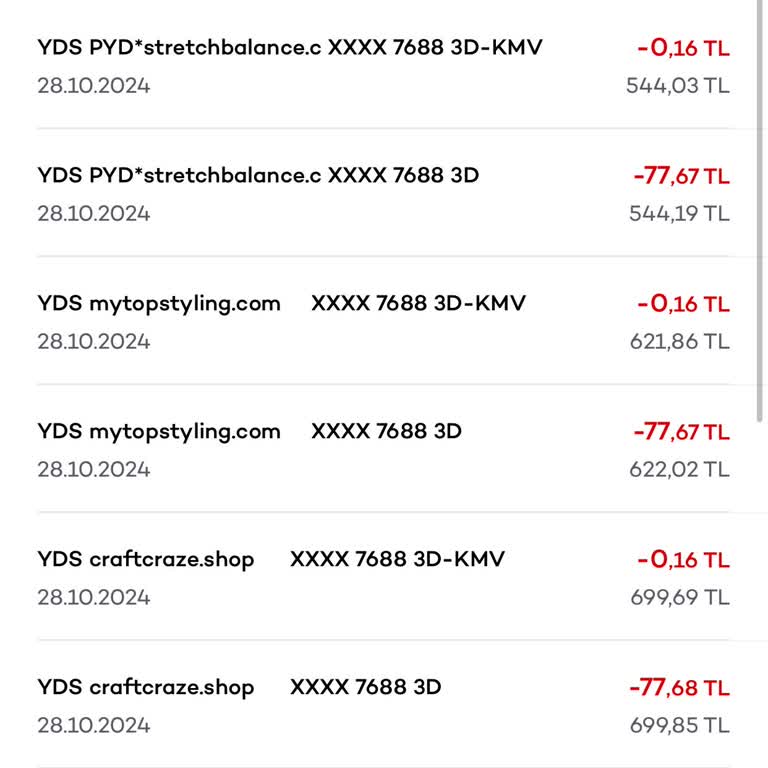Open the mytopstyling.com 3D-KMV -0,16 TL transaction
The width and height of the screenshot is (768, 768).
(281, 304)
